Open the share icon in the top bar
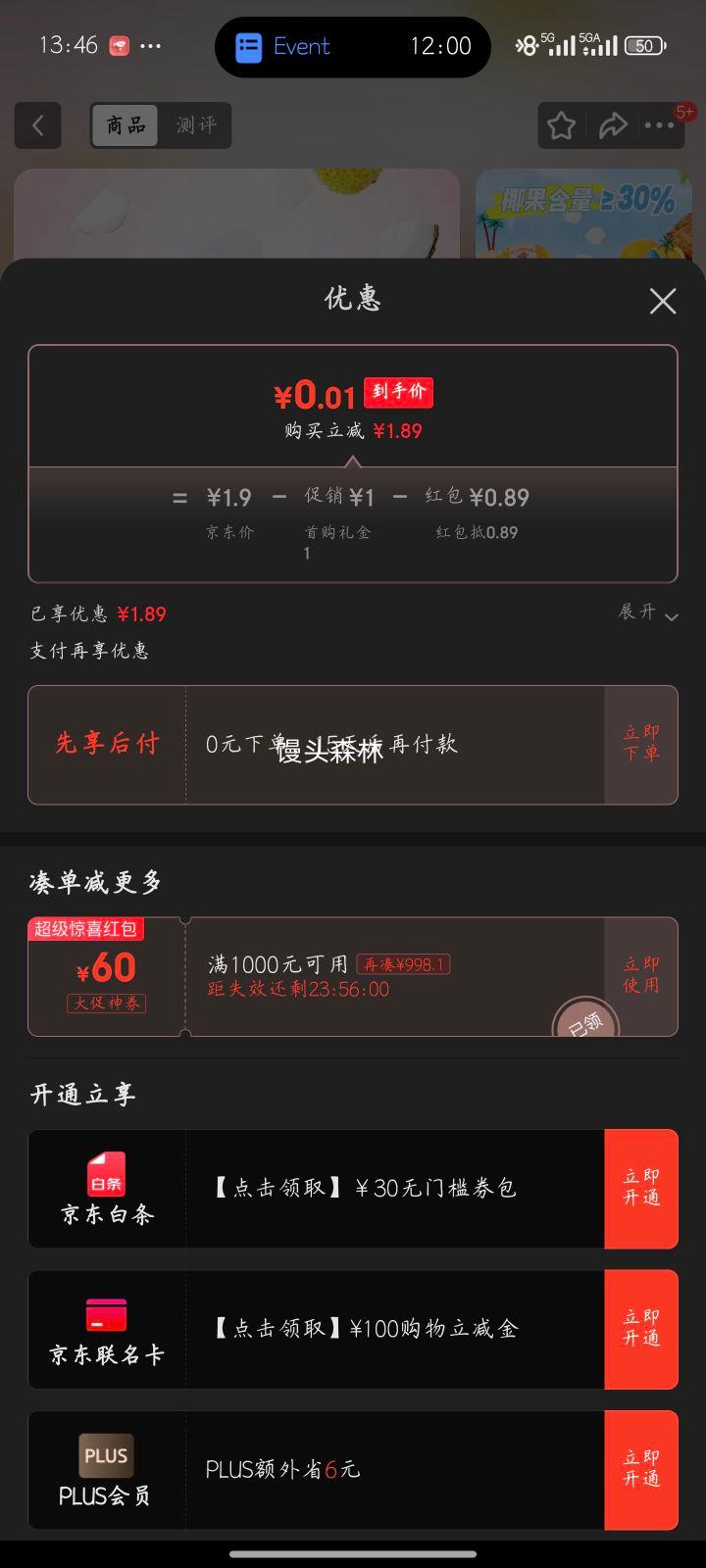 pos(614,125)
